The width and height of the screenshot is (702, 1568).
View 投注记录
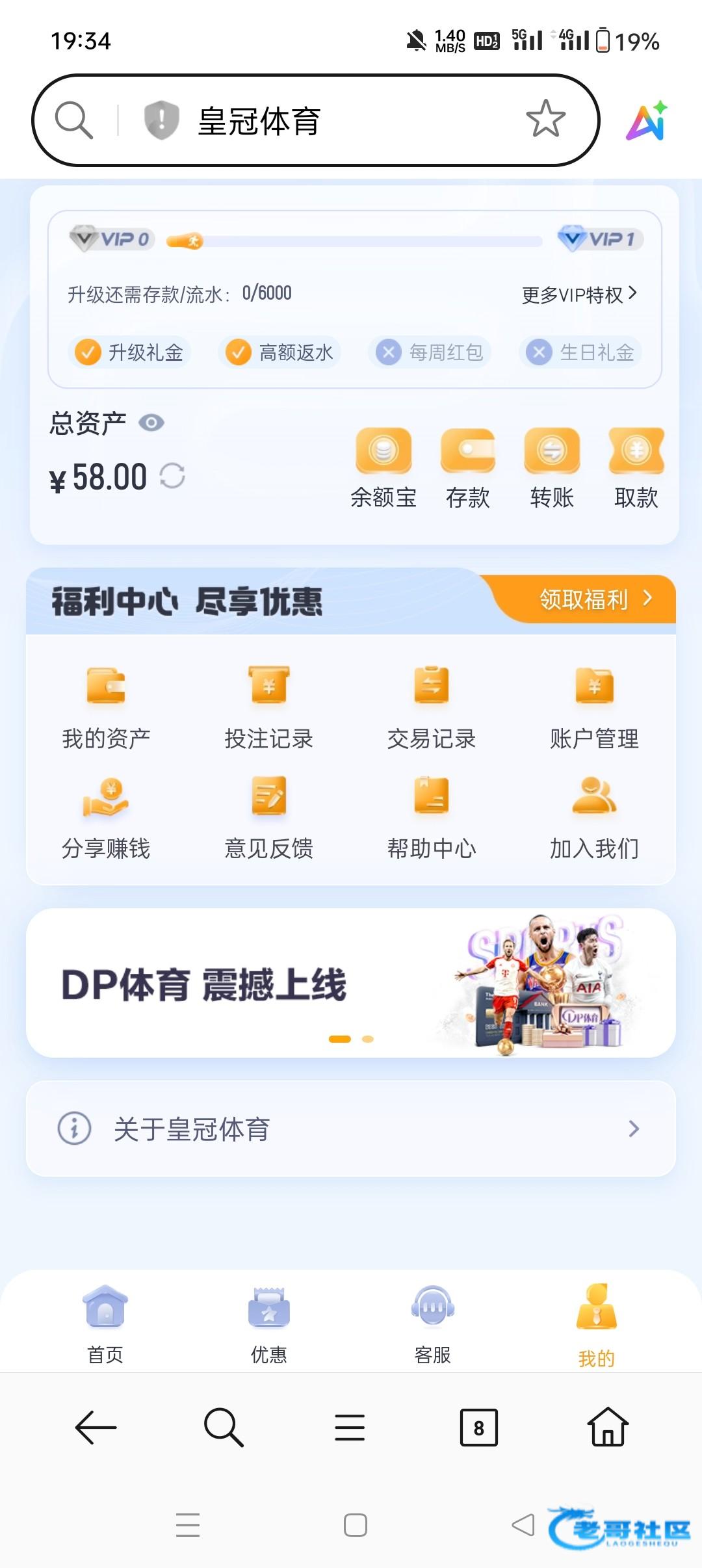pos(268,707)
